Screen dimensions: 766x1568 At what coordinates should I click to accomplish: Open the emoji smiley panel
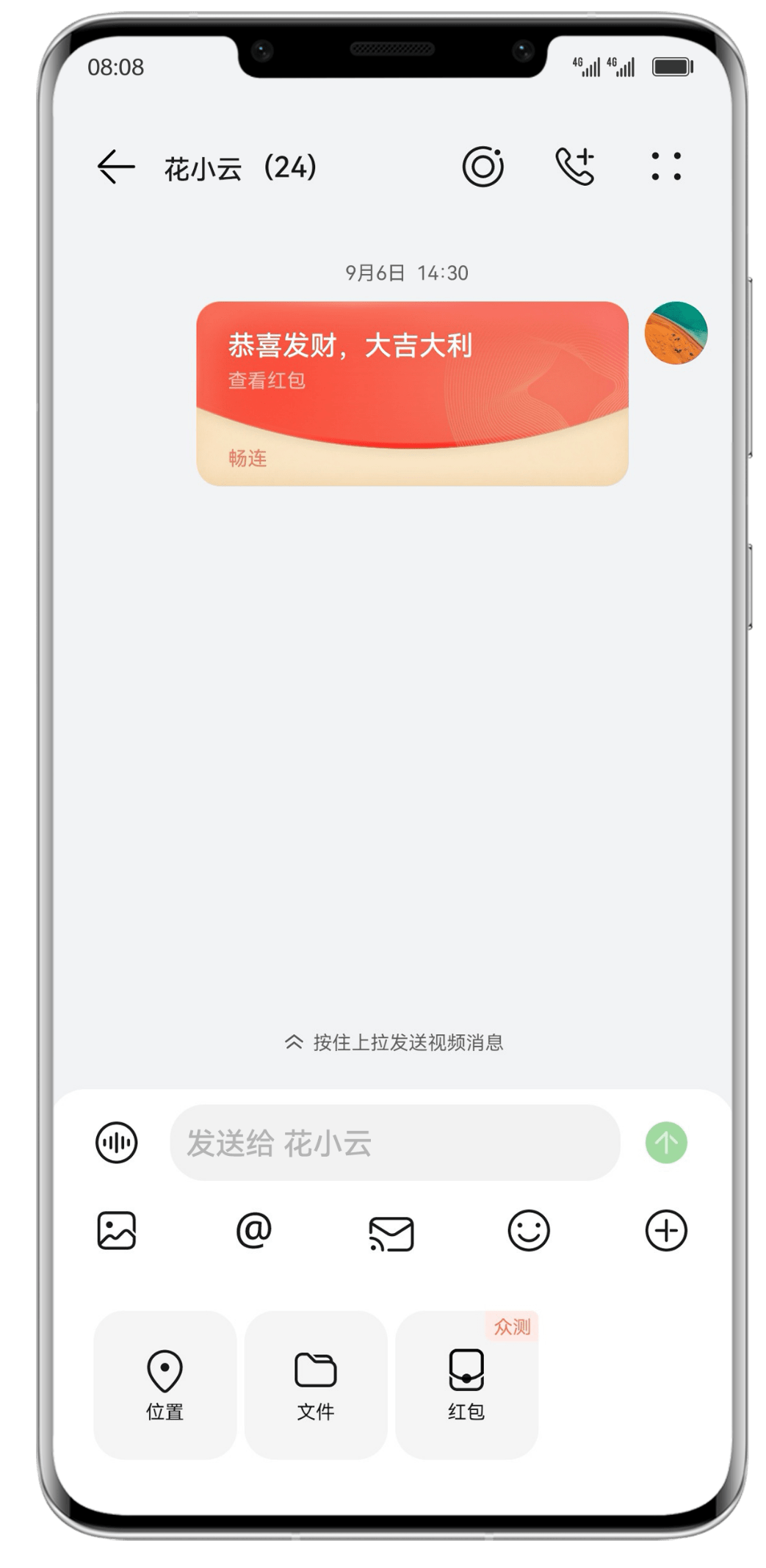529,1230
